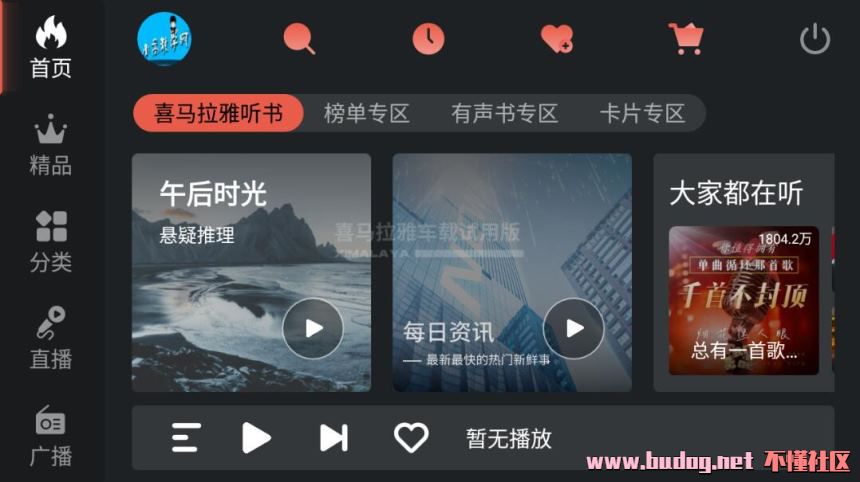The image size is (860, 482).
Task: Open the shopping cart
Action: (x=686, y=39)
